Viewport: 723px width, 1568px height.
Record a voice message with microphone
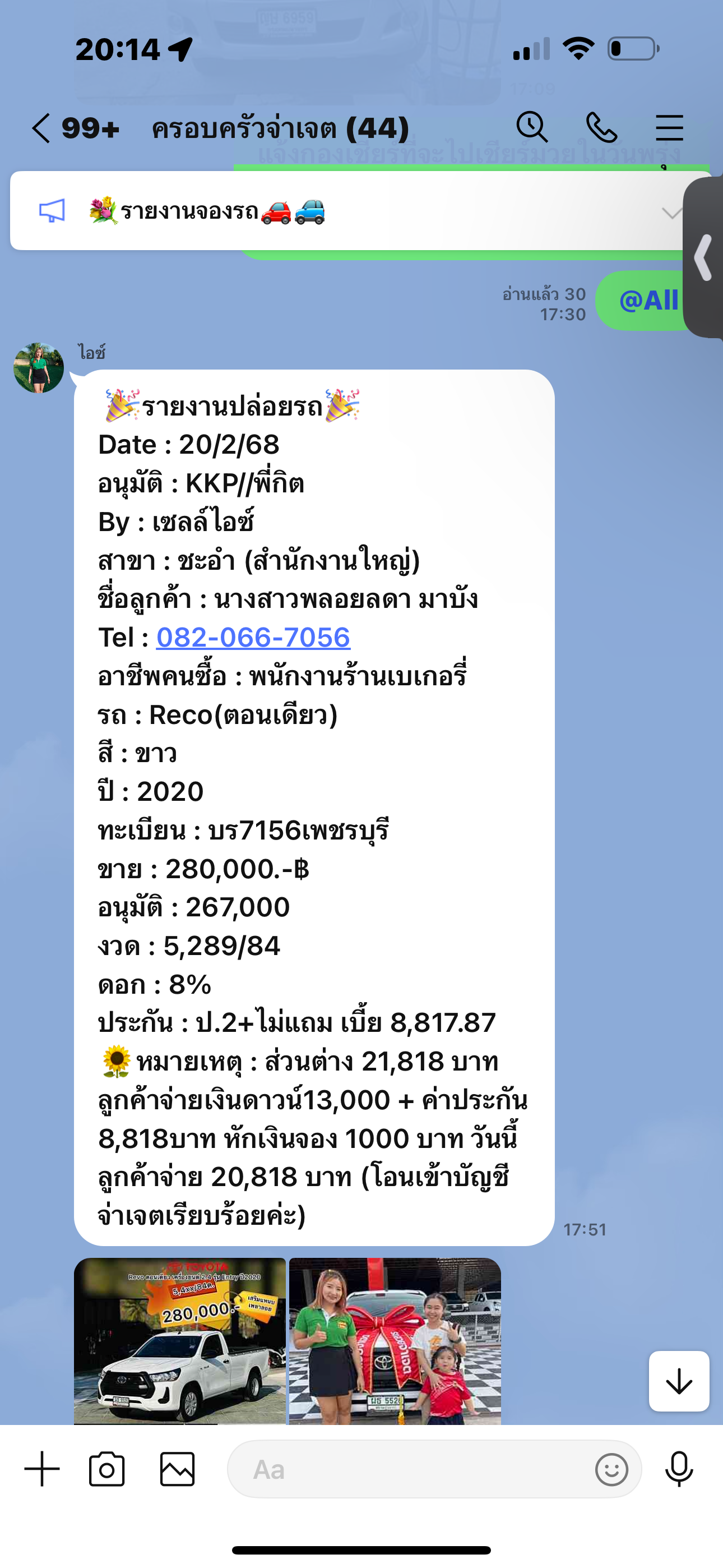point(679,1469)
